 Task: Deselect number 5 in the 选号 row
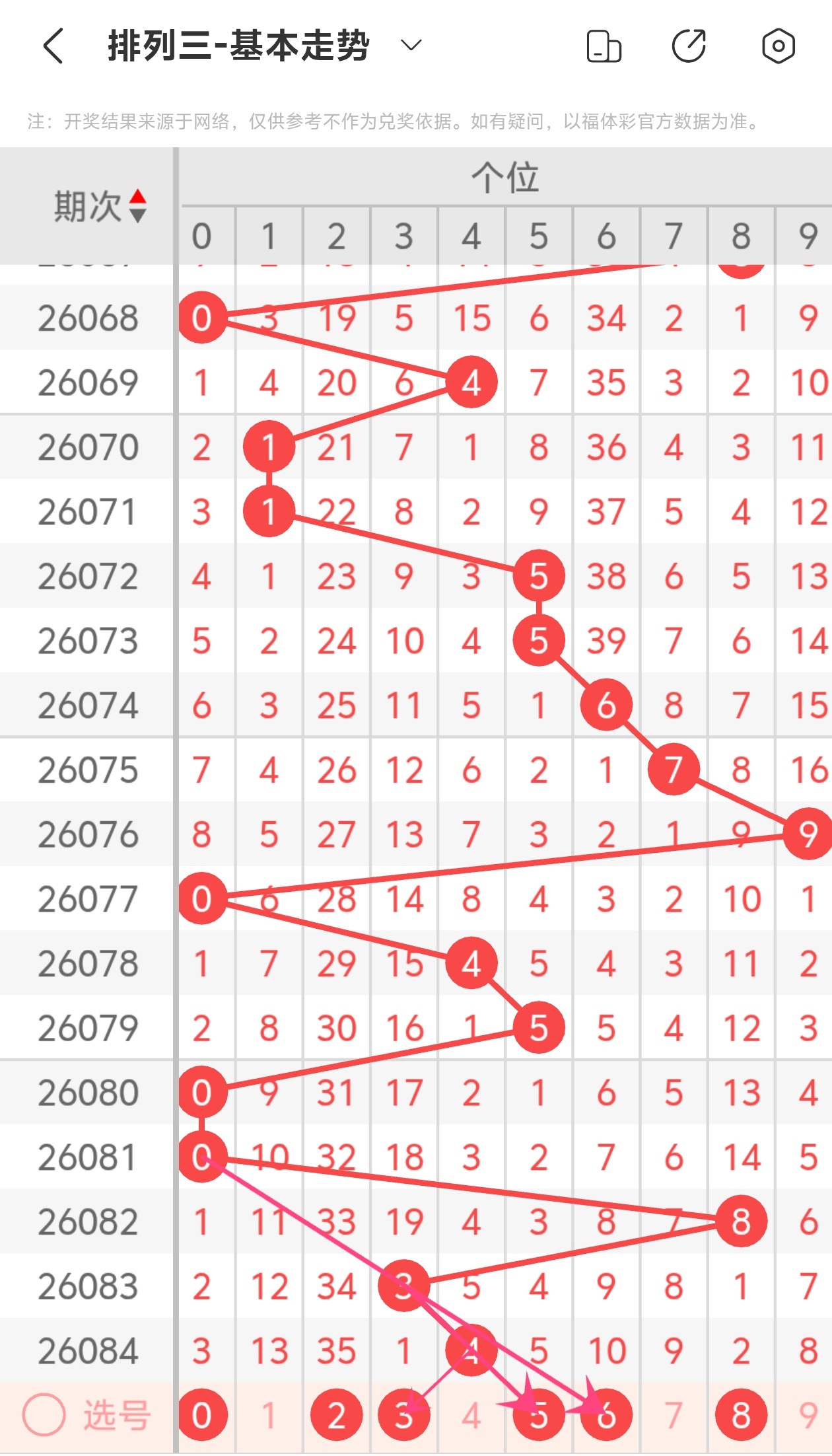pyautogui.click(x=539, y=1415)
